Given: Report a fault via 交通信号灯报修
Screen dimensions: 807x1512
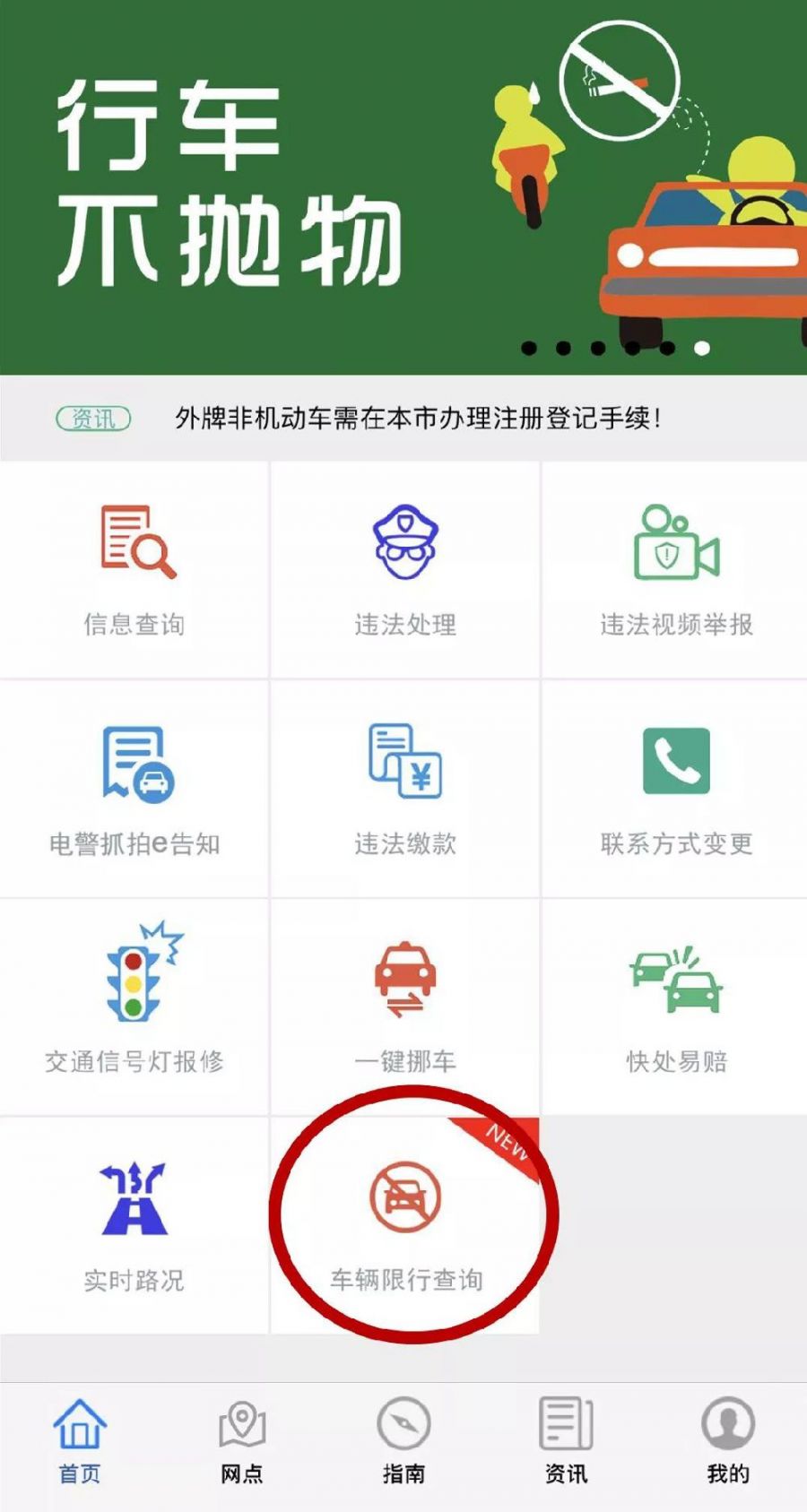Looking at the screenshot, I should pyautogui.click(x=134, y=1007).
